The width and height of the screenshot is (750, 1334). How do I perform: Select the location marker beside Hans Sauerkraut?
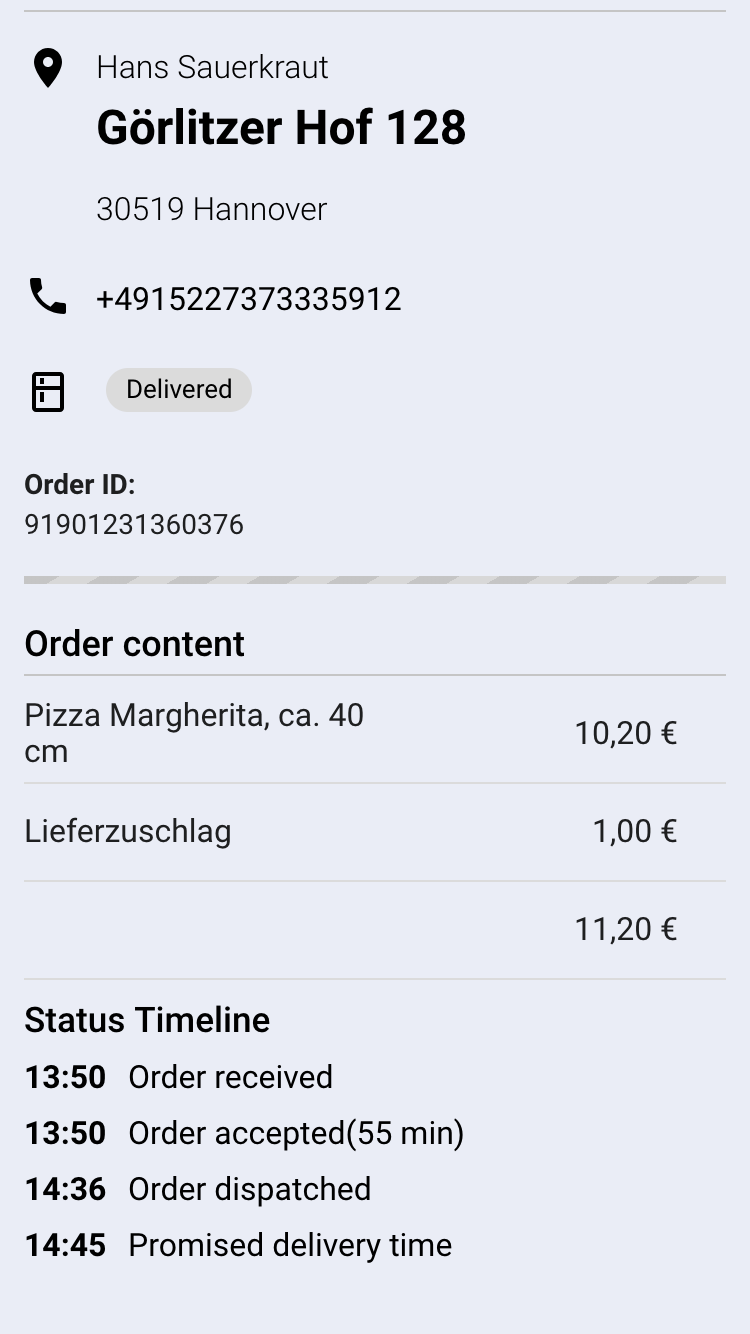(47, 66)
